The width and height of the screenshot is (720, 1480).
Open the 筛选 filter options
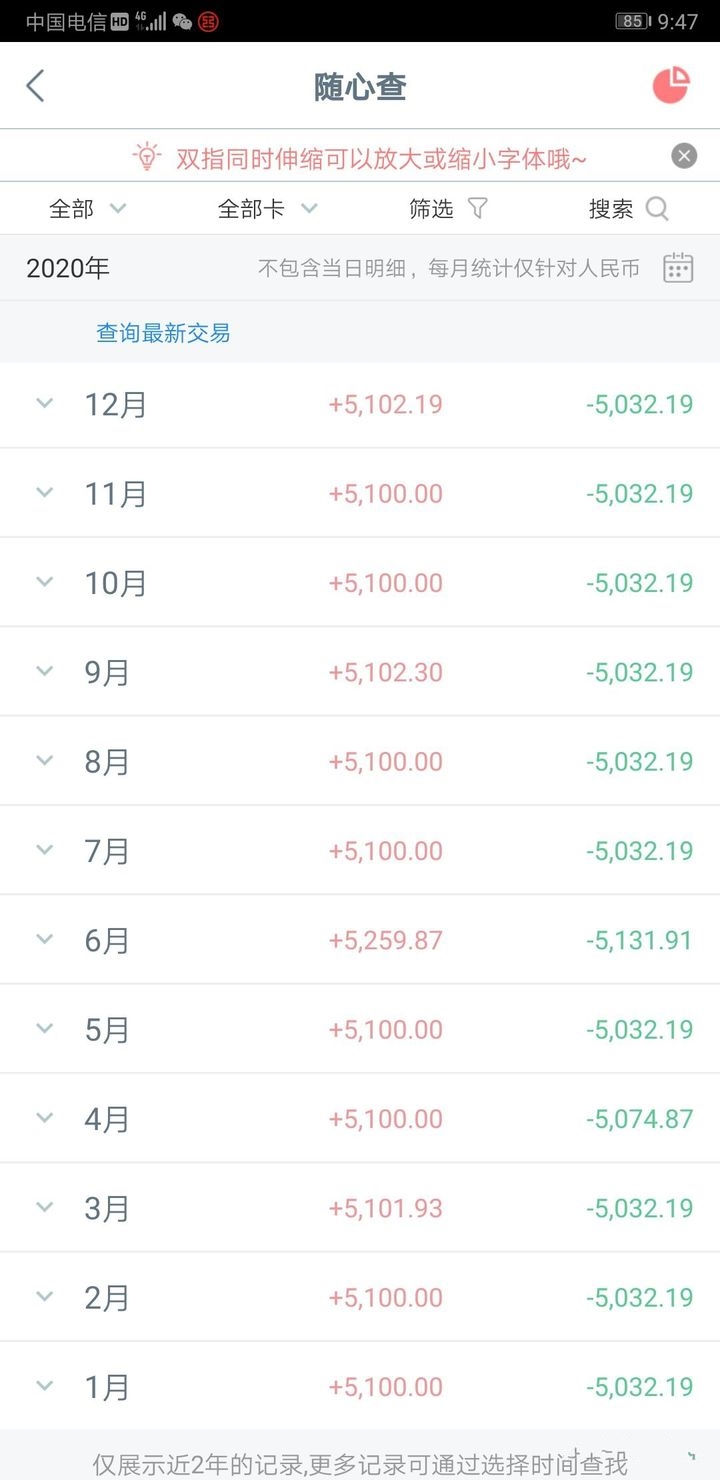tap(448, 208)
